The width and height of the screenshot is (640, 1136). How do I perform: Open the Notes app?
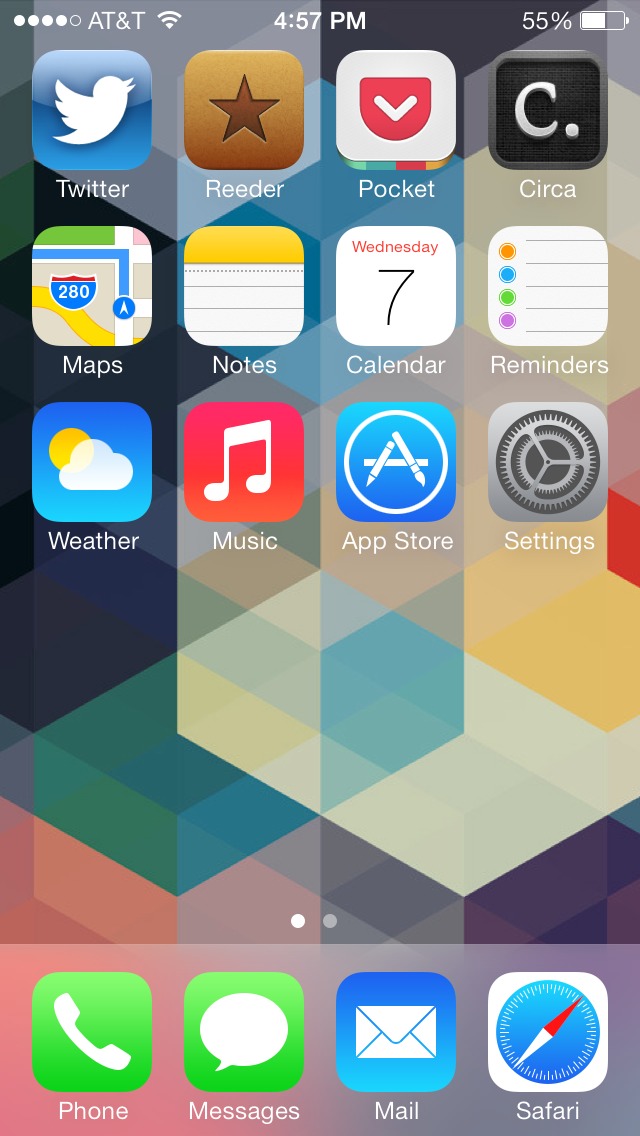pyautogui.click(x=244, y=286)
